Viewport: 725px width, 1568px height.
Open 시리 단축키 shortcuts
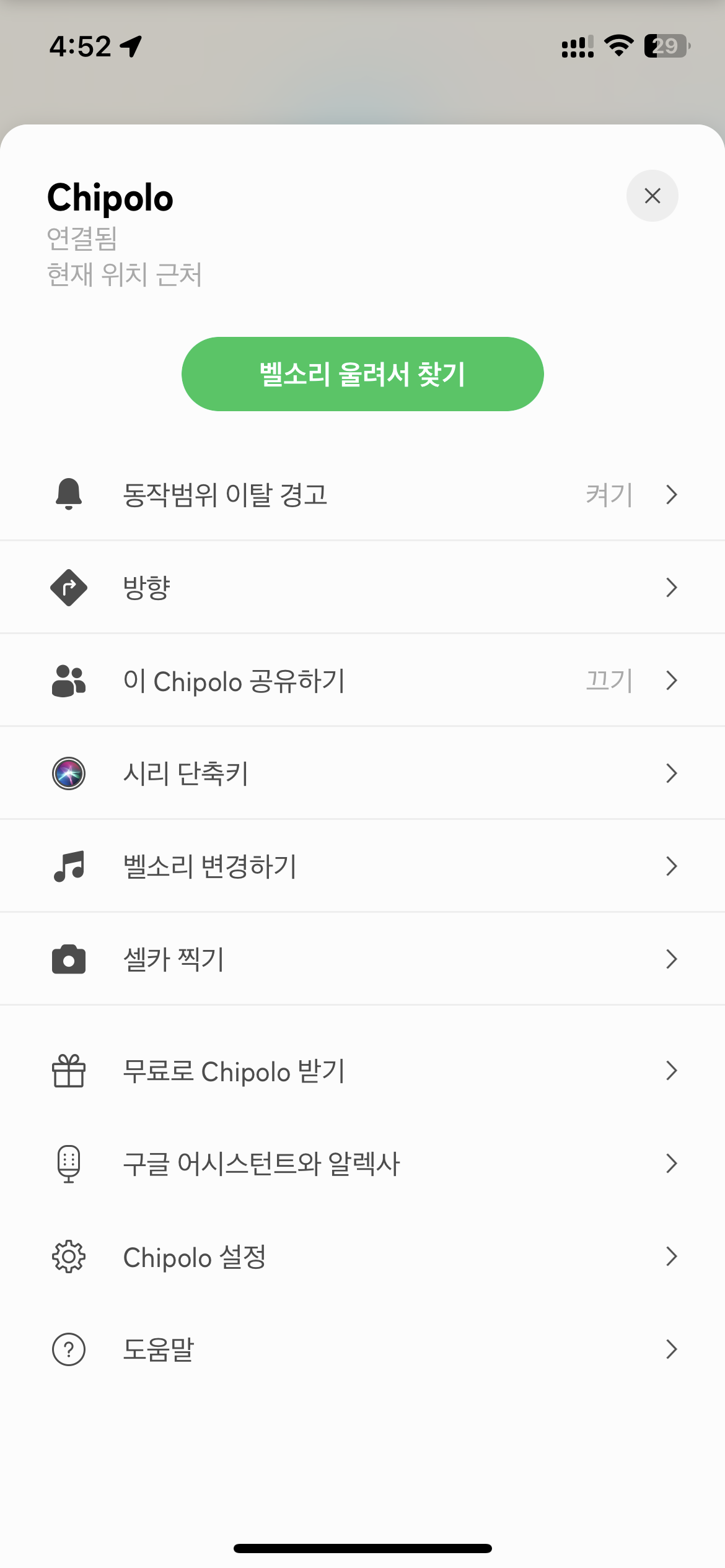click(x=362, y=773)
